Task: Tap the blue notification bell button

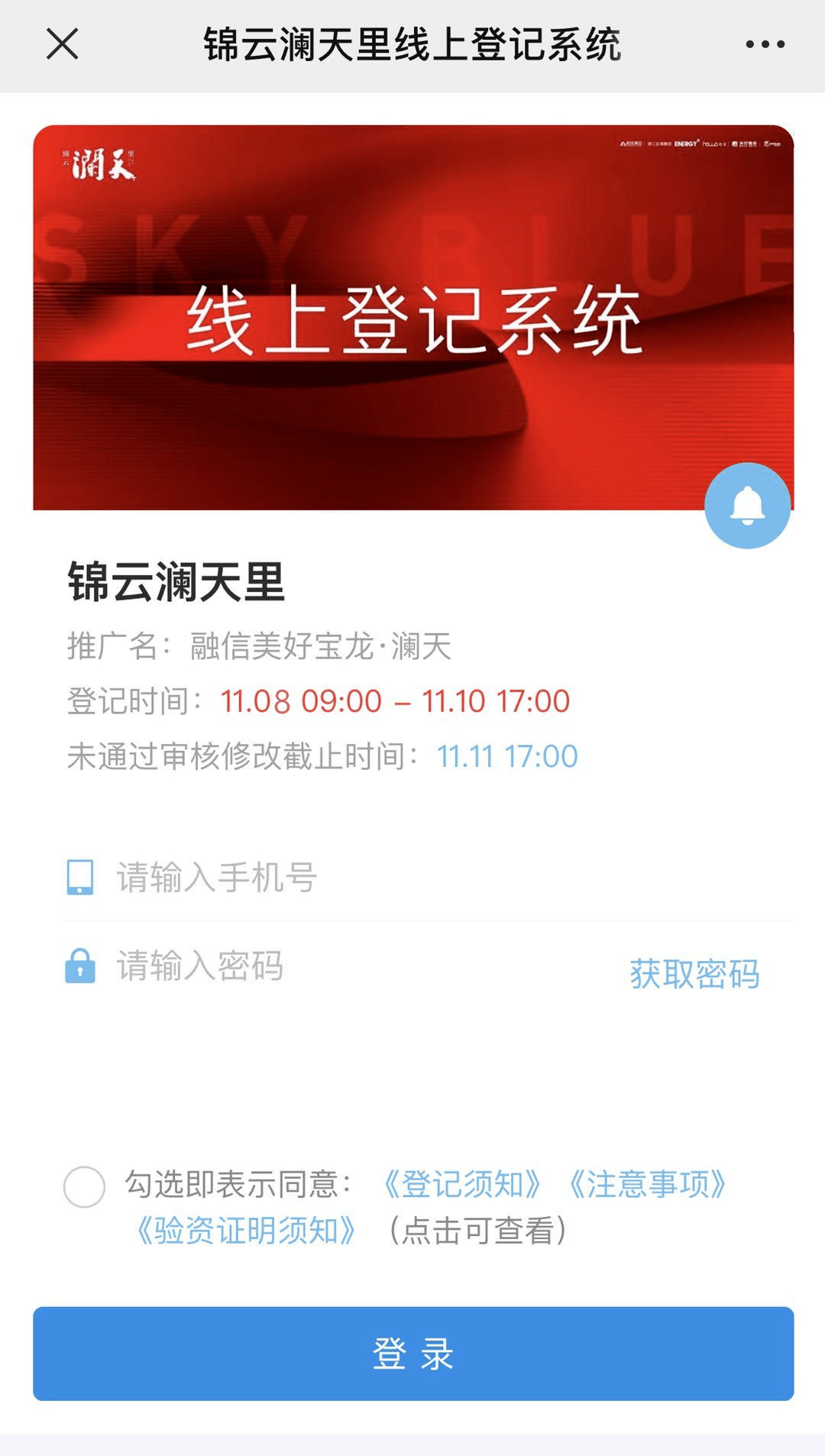Action: [747, 505]
